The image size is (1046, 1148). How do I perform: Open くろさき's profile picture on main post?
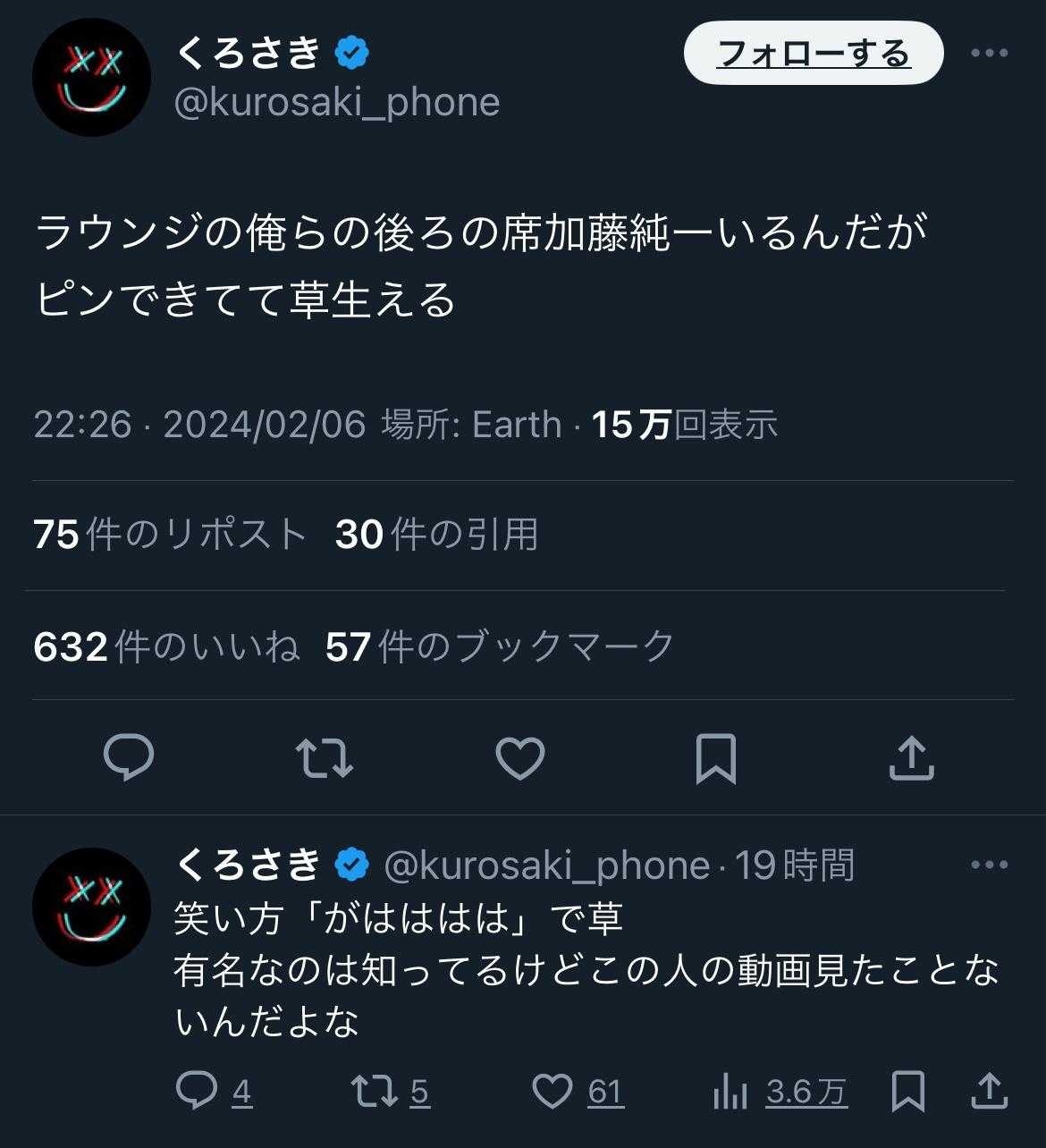tap(91, 78)
